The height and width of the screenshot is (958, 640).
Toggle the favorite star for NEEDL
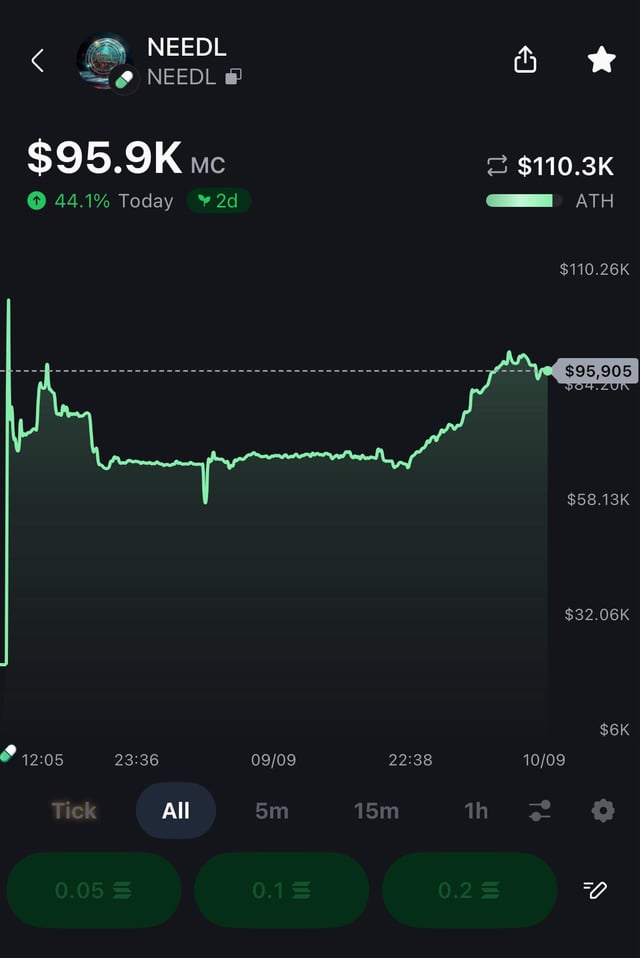click(601, 60)
